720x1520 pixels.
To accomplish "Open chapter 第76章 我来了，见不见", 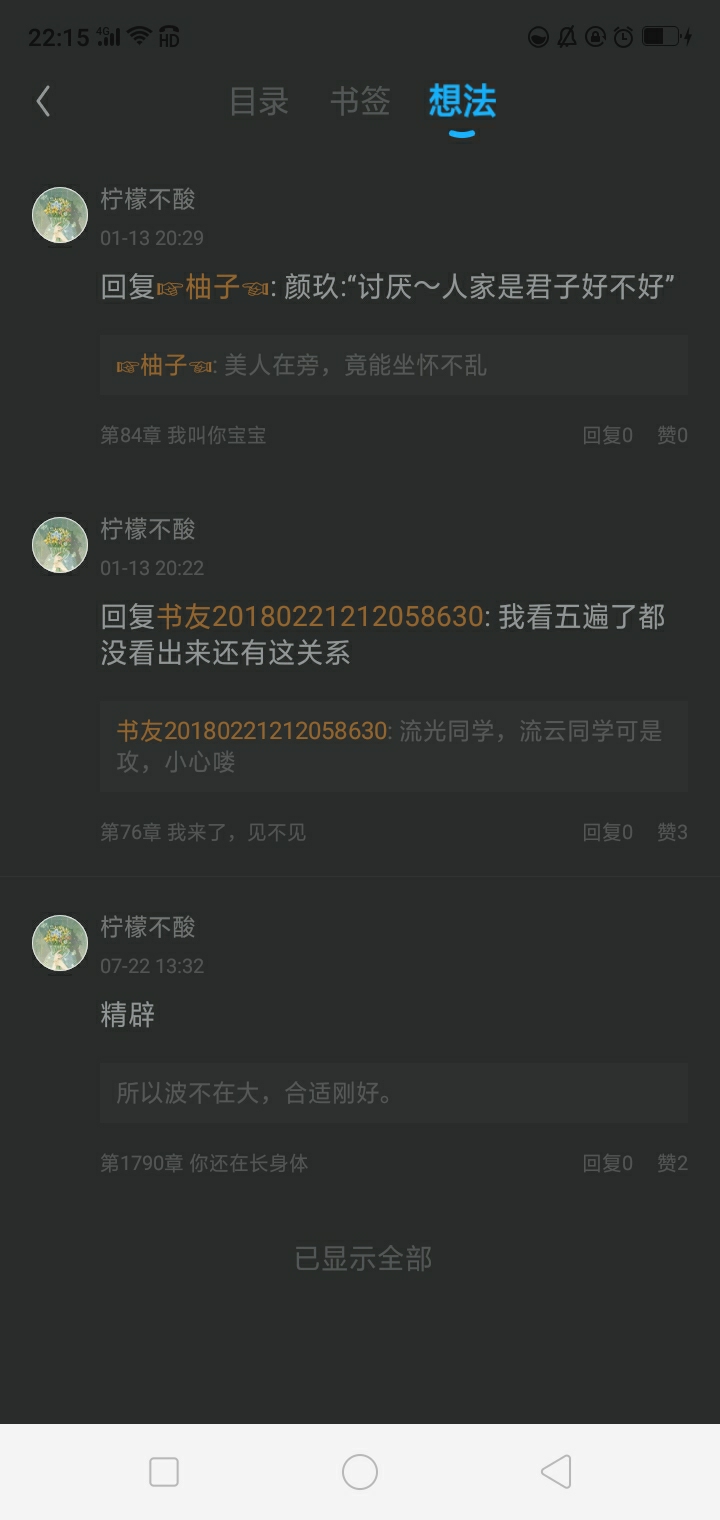I will [x=203, y=832].
